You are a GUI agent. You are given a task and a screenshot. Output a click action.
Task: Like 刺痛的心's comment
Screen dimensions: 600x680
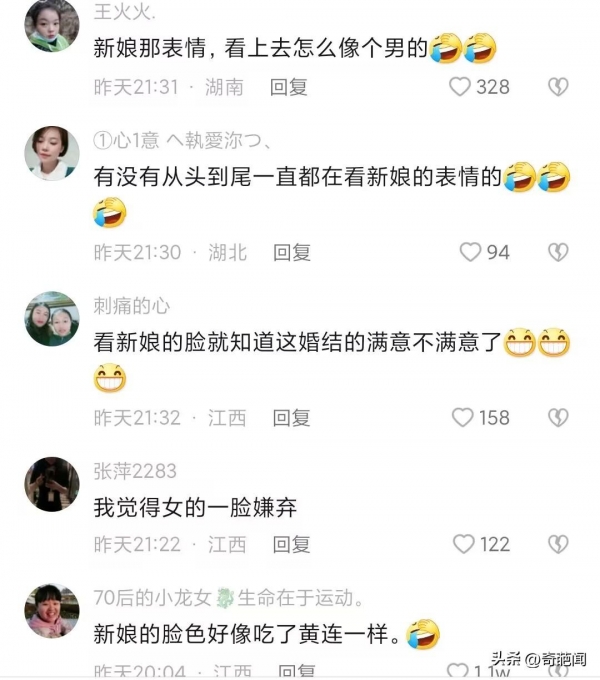(x=462, y=417)
